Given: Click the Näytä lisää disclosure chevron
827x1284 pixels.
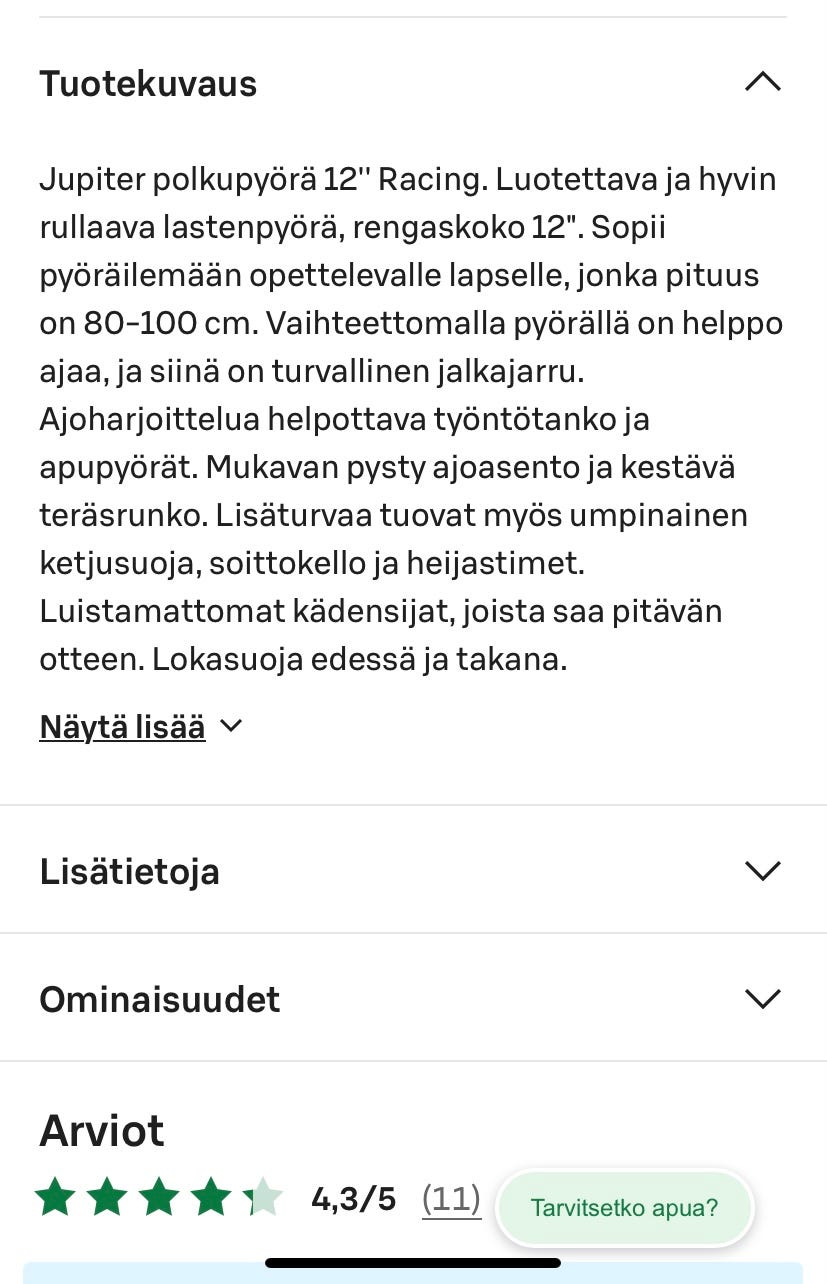Looking at the screenshot, I should [230, 726].
